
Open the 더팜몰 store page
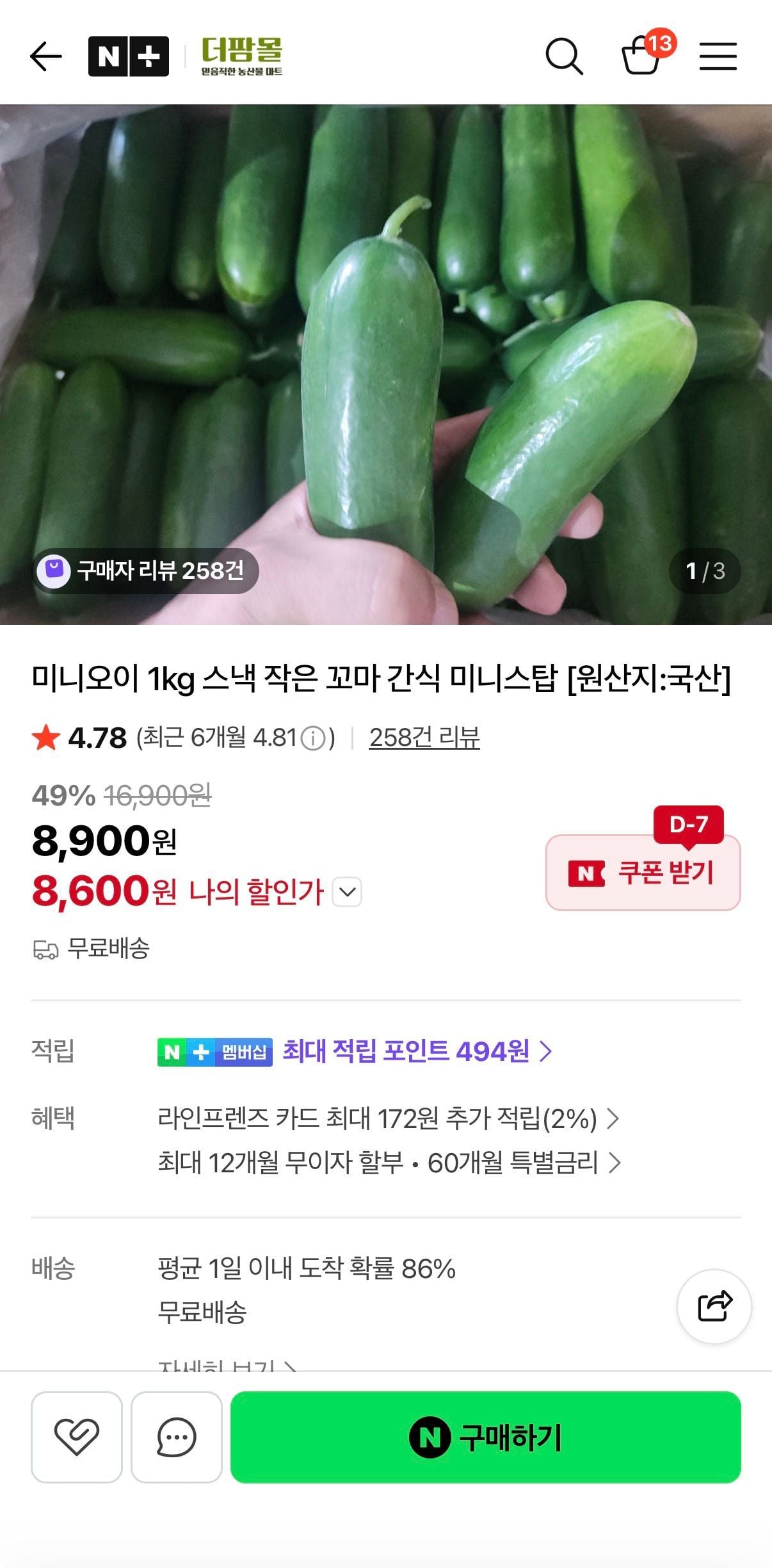pos(242,56)
